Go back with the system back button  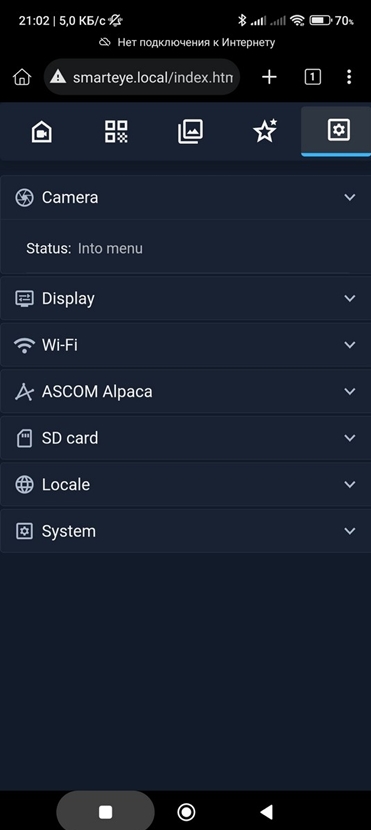[267, 811]
